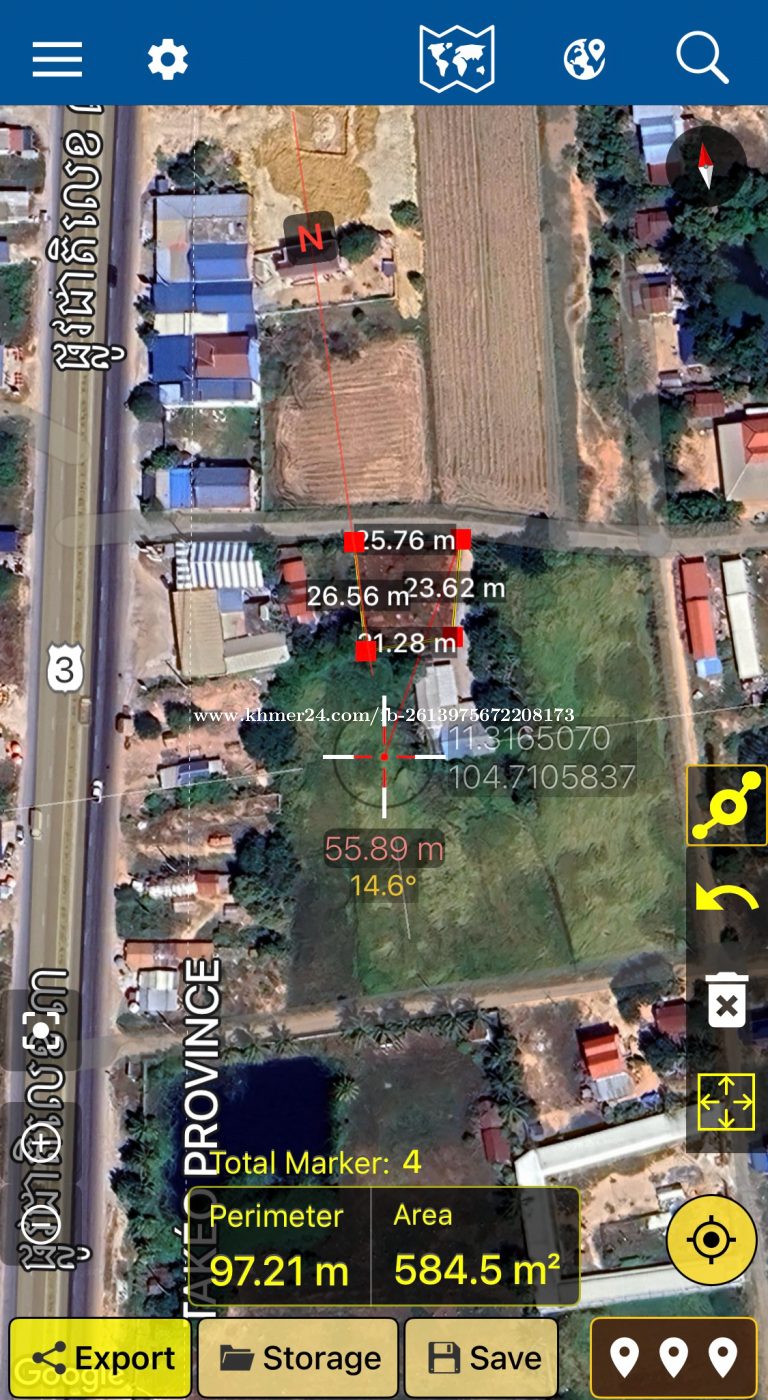
Task: Export the measurement
Action: pos(101,1357)
